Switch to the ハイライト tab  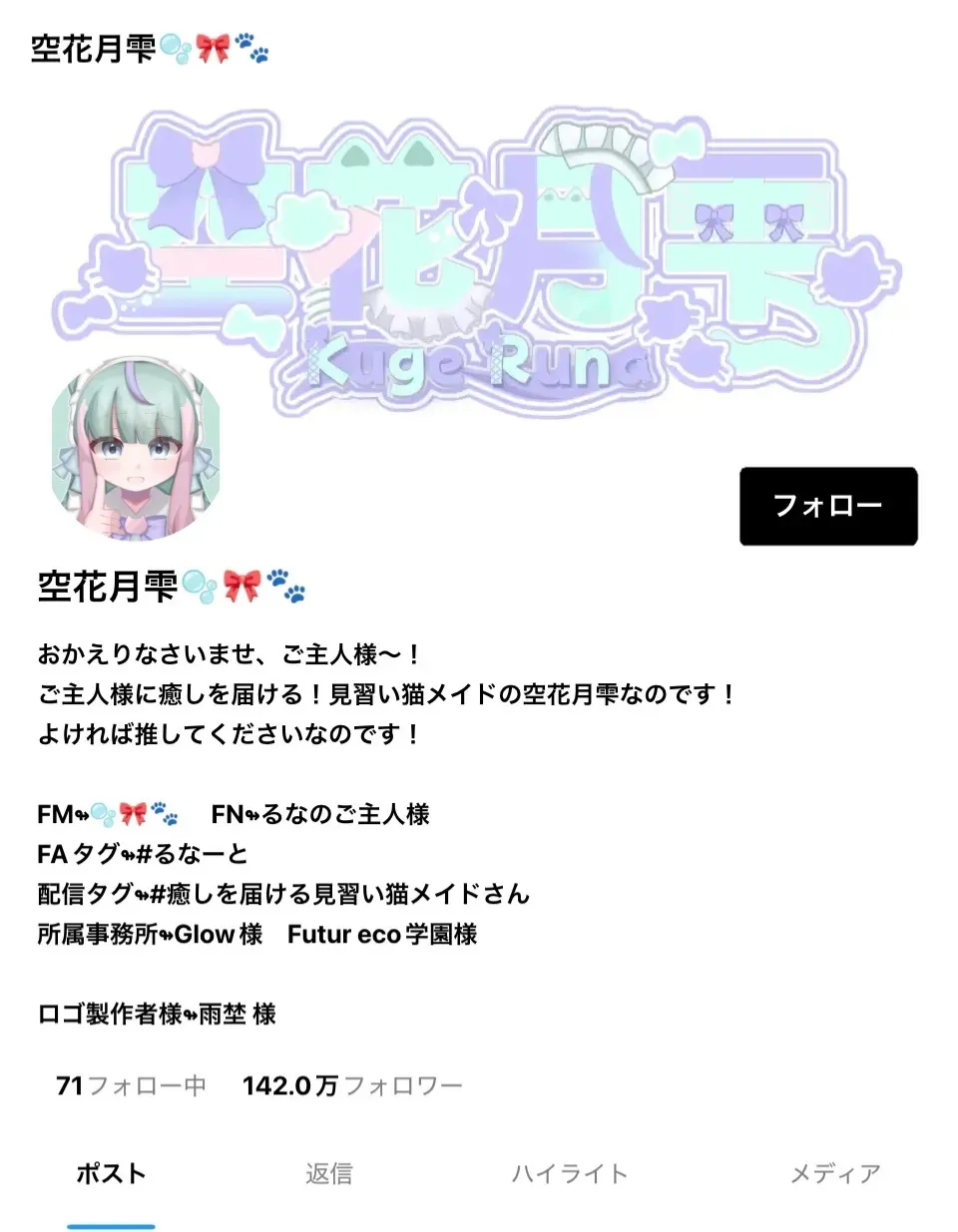[569, 1173]
